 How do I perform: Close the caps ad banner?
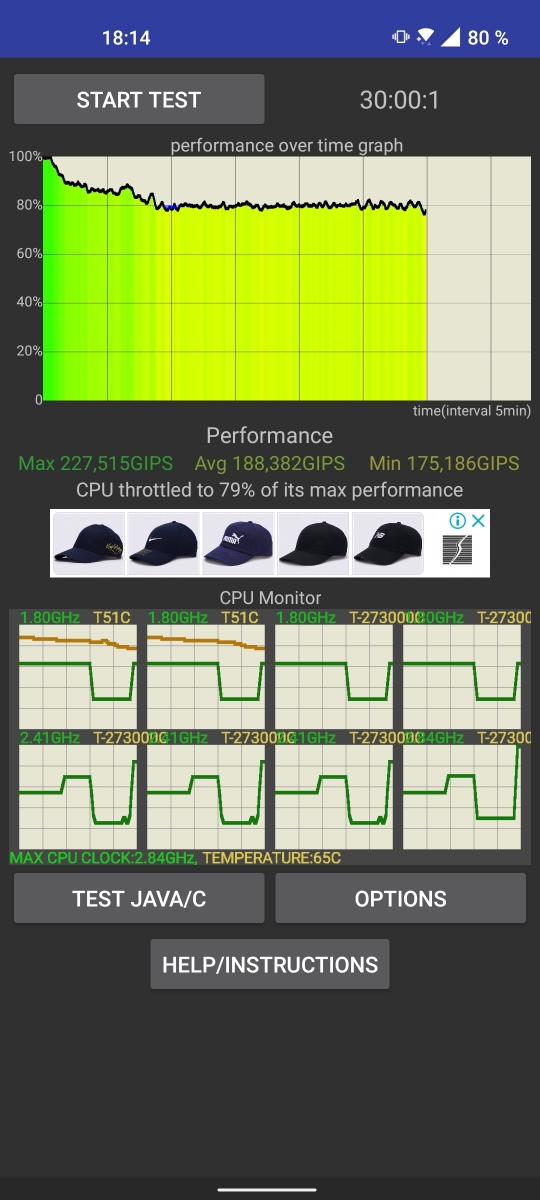479,521
